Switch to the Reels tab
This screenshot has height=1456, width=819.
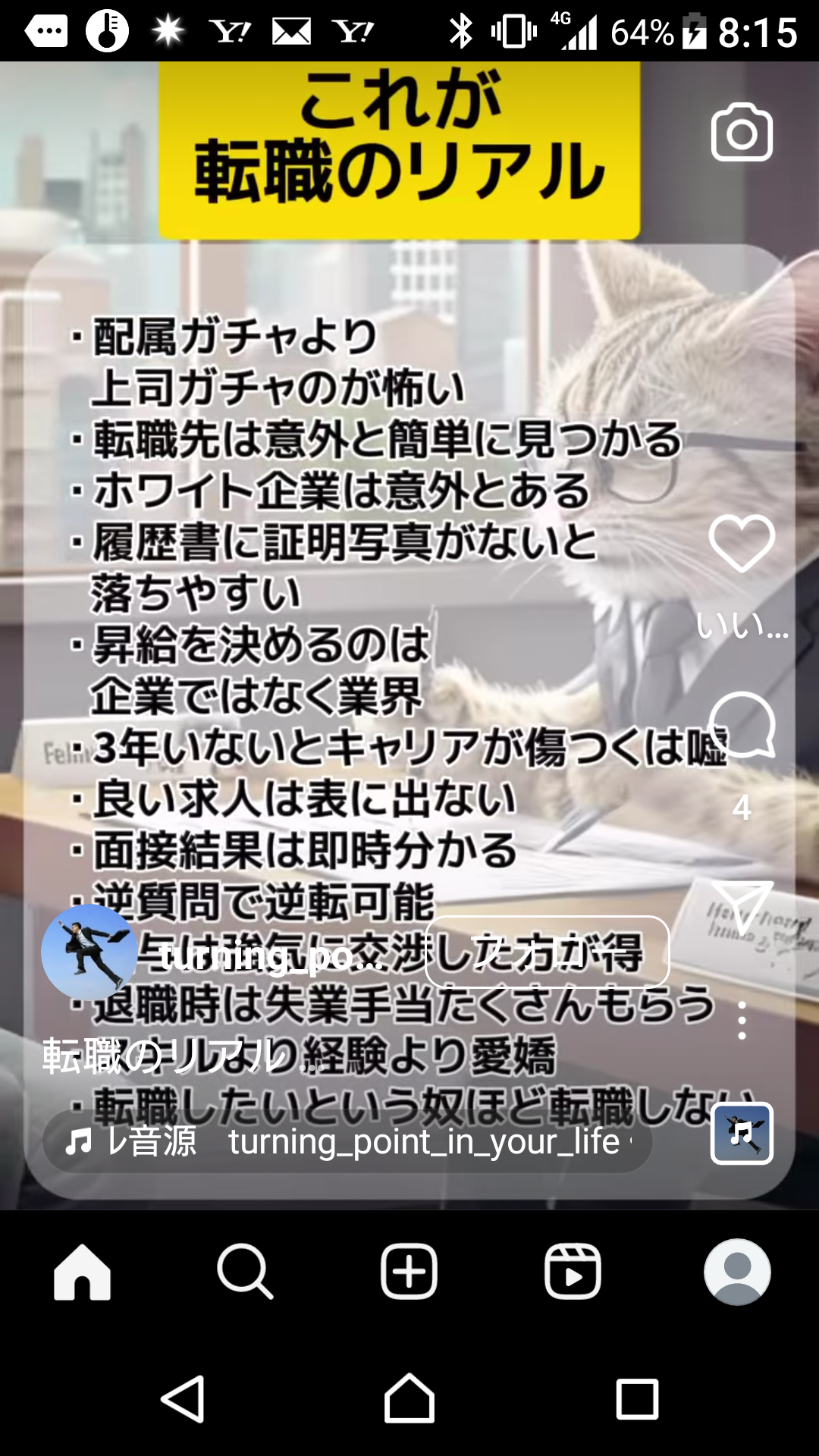(573, 1272)
